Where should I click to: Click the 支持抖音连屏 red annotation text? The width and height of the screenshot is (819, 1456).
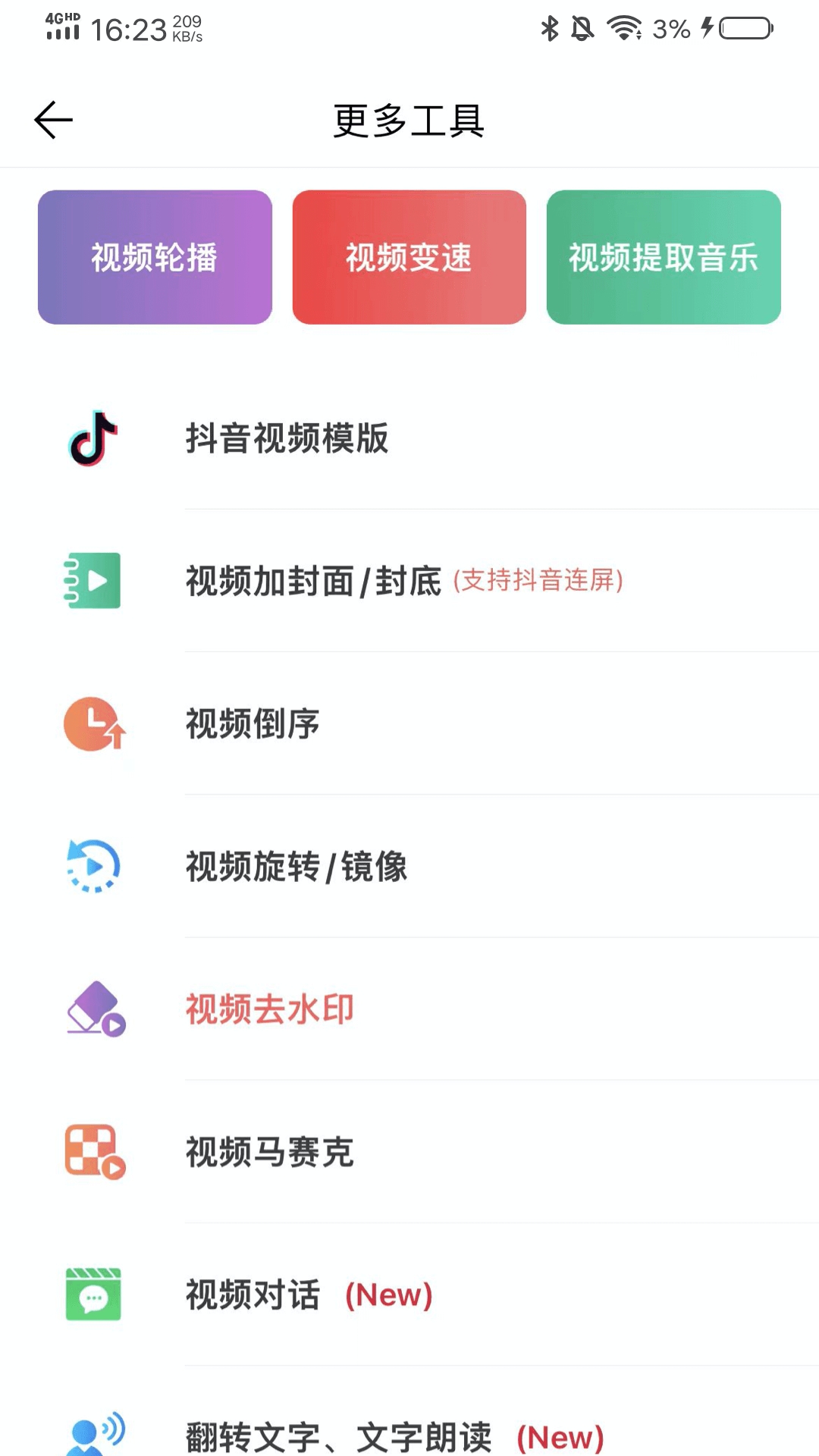pos(538,580)
